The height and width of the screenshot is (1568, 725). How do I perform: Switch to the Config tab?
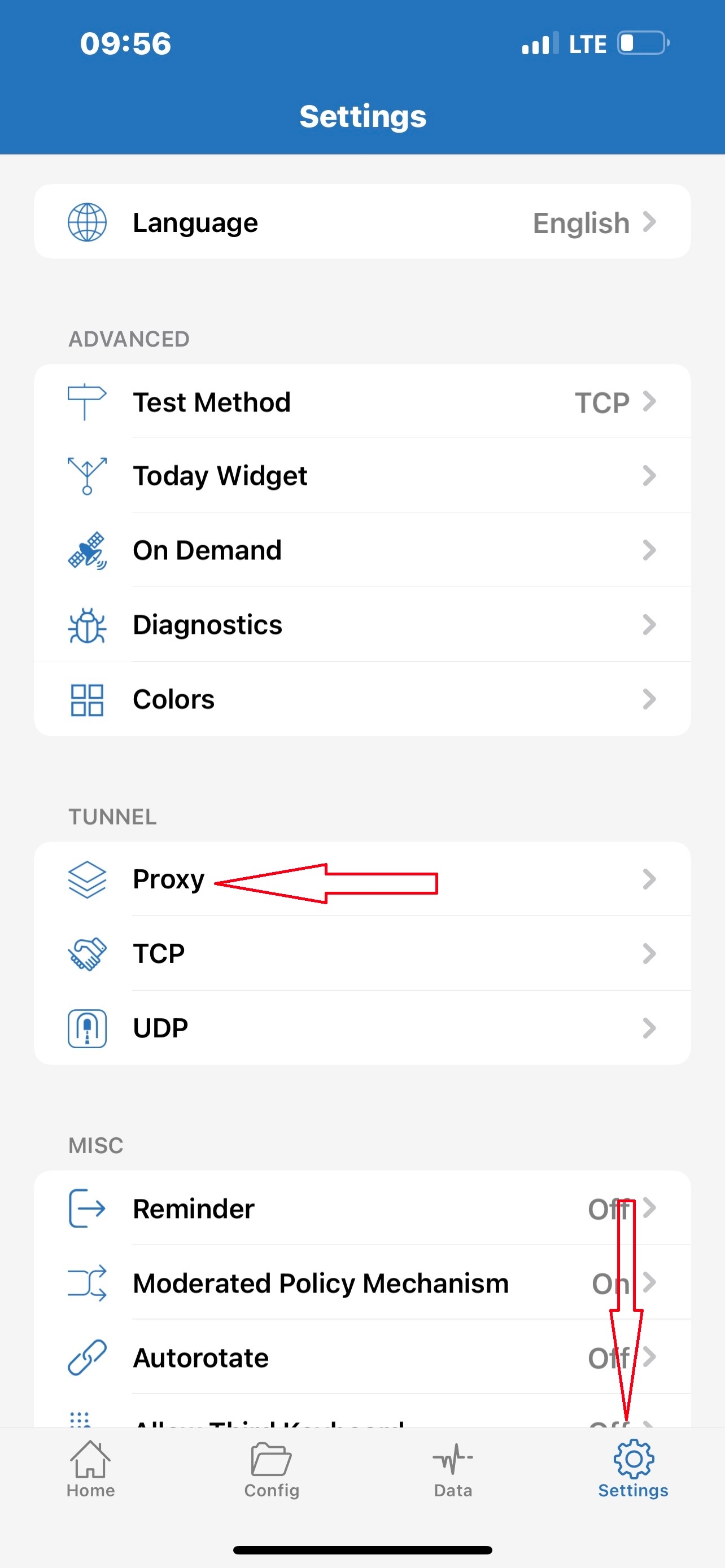272,1468
